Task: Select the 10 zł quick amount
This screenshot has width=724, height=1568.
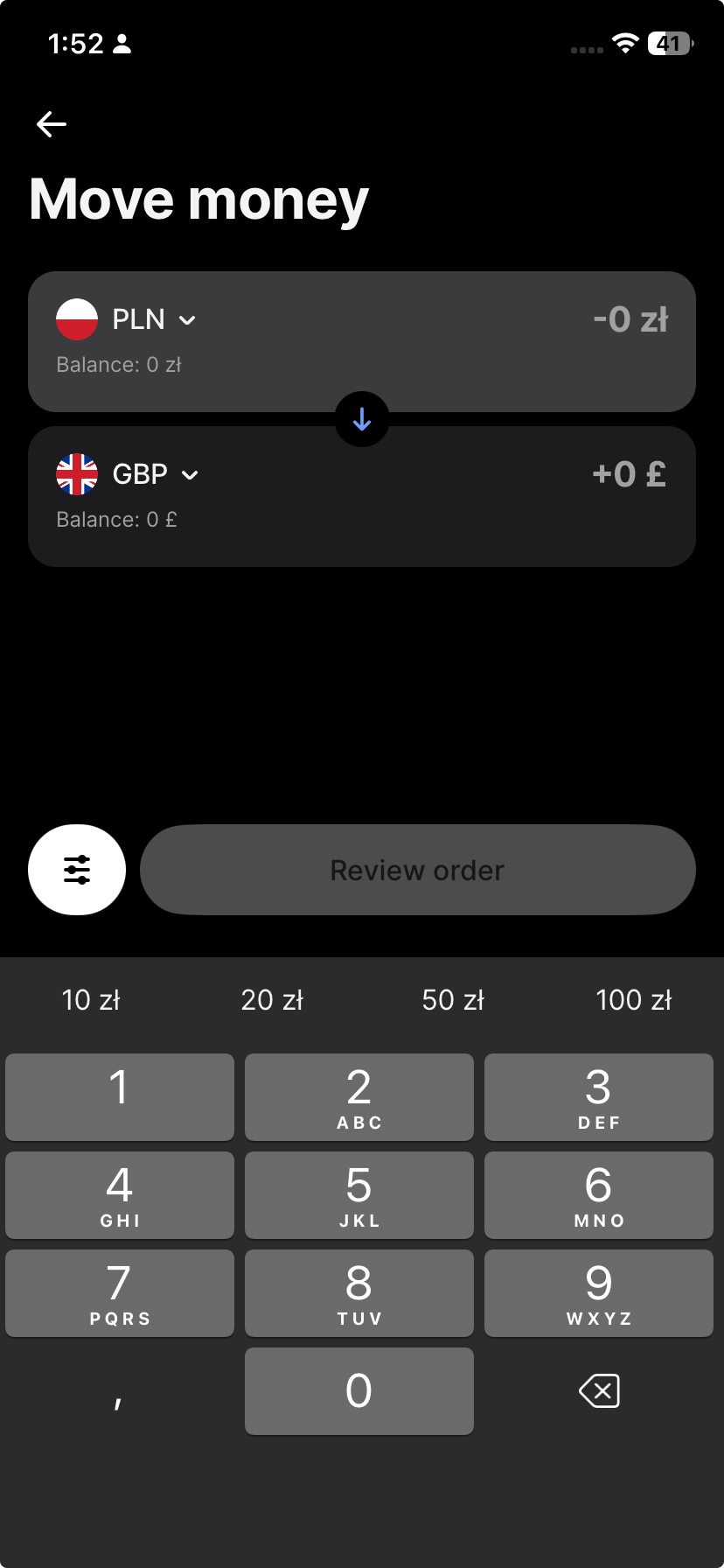Action: tap(91, 1000)
